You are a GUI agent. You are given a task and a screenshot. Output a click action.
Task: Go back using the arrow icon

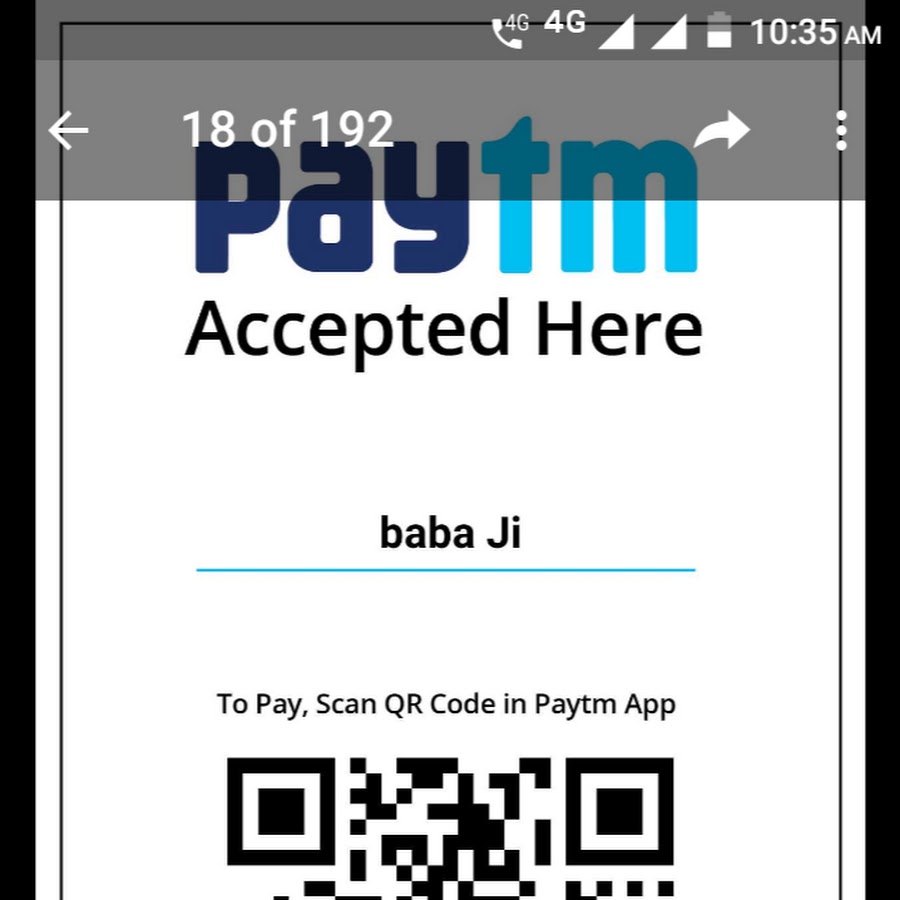(68, 131)
